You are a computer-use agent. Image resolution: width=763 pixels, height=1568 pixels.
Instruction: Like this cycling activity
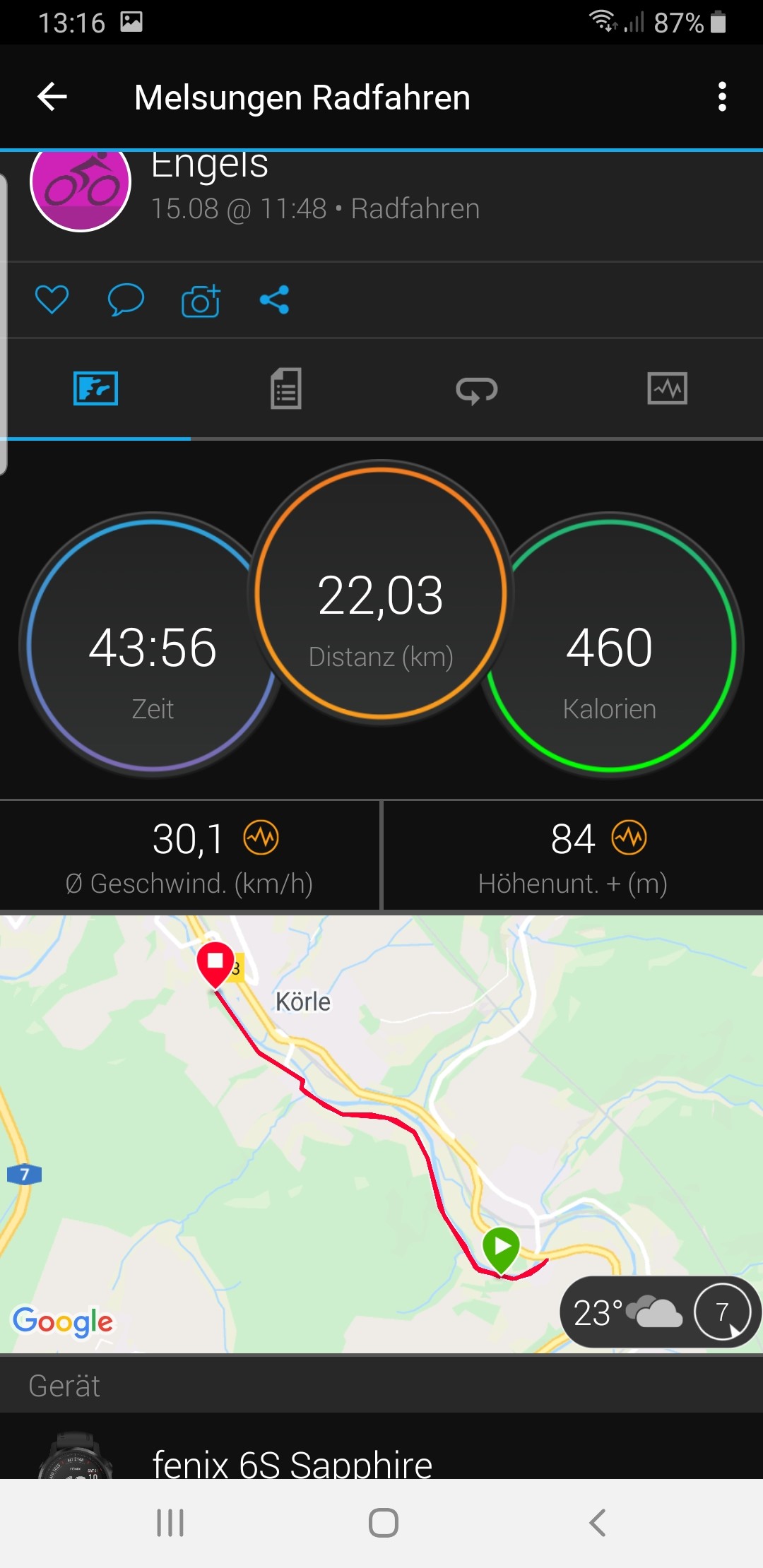(x=52, y=299)
